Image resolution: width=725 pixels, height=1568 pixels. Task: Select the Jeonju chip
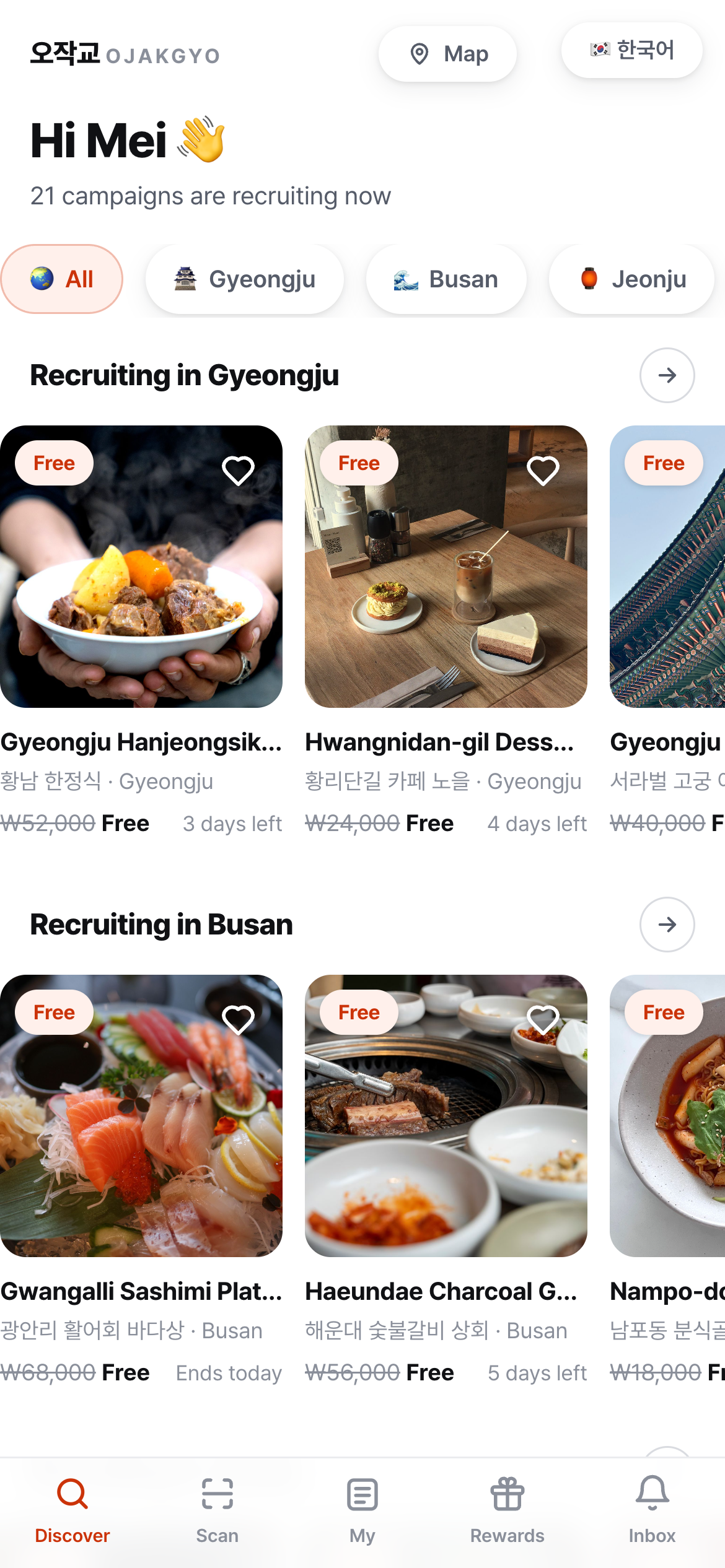pyautogui.click(x=631, y=279)
